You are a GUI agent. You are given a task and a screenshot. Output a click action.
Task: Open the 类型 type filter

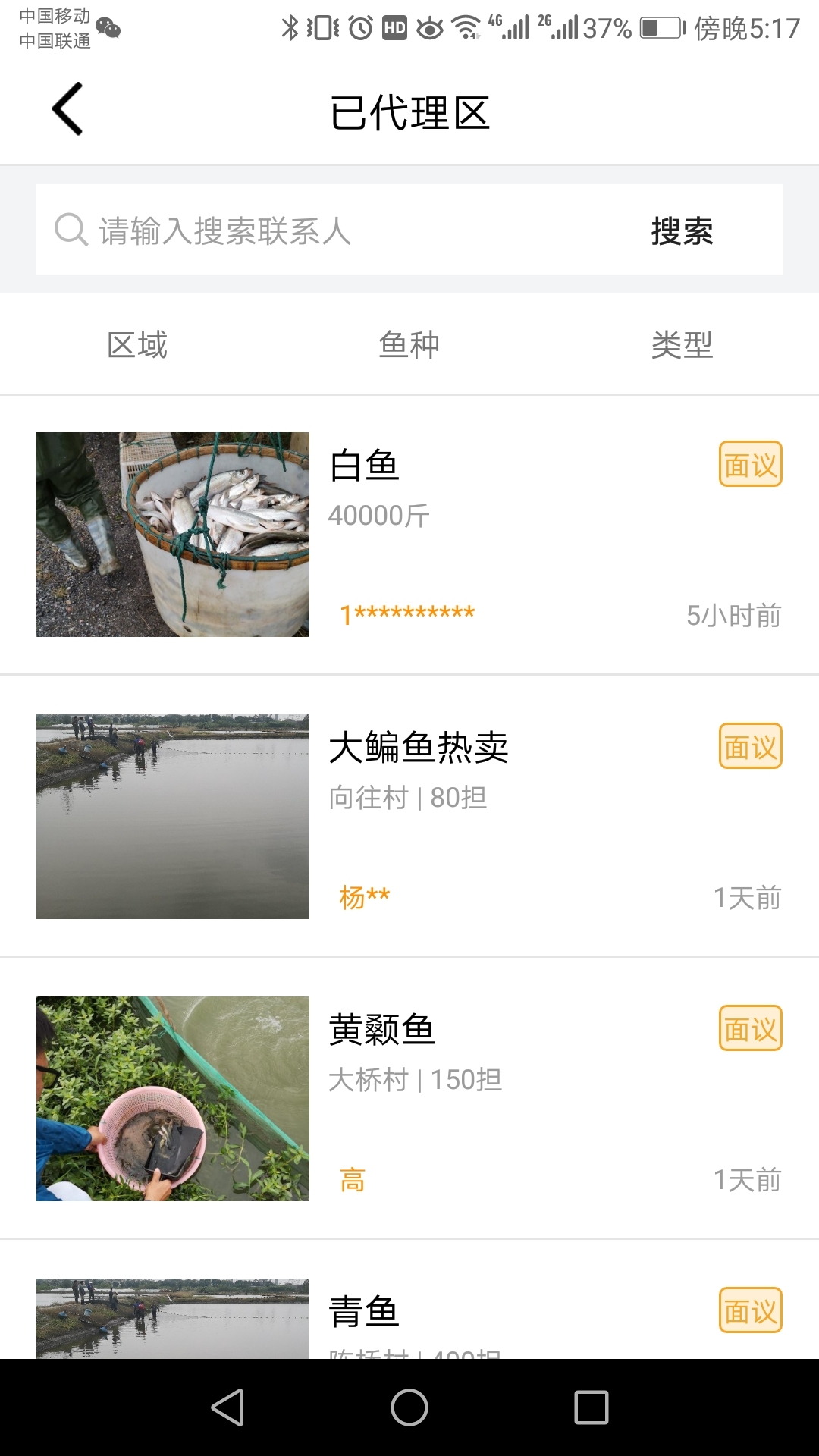pyautogui.click(x=680, y=344)
